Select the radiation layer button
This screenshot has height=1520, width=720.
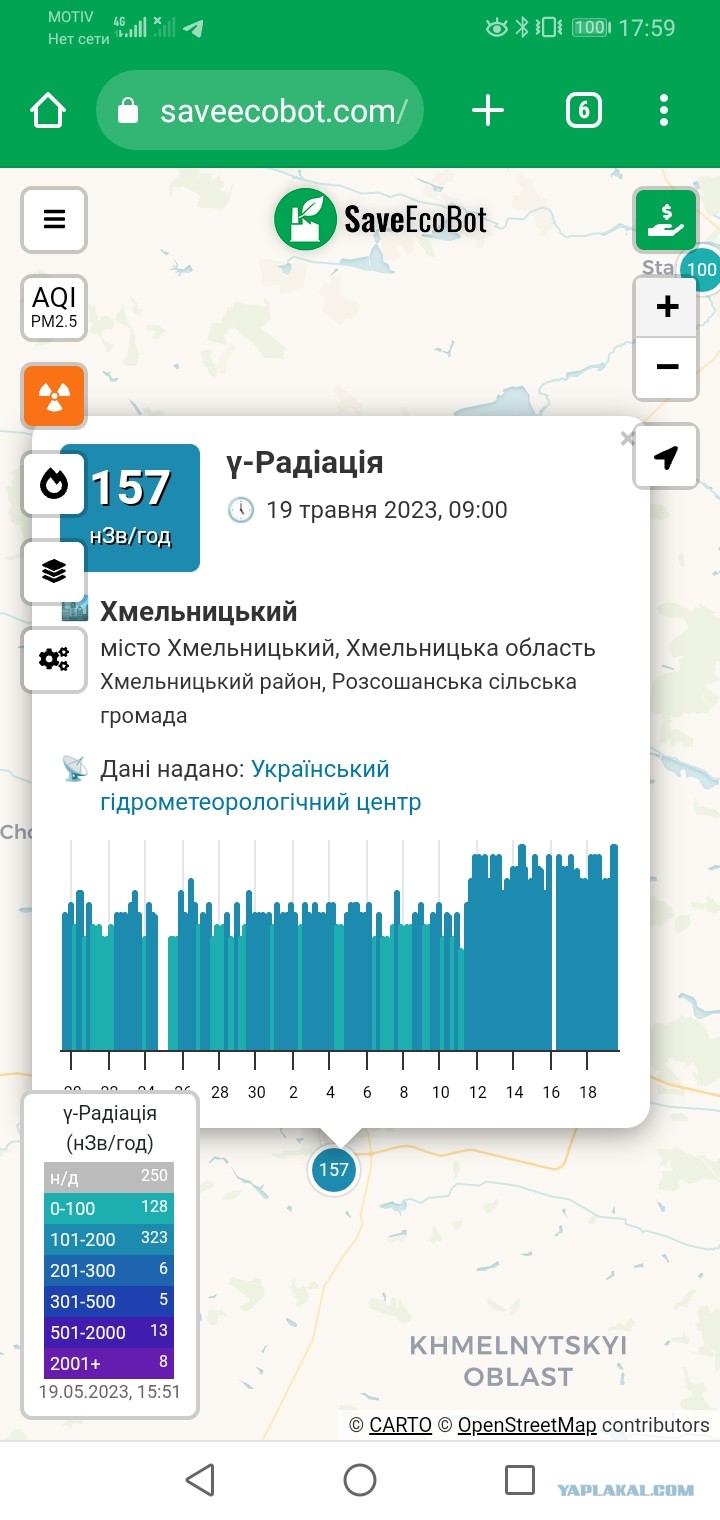pos(54,397)
